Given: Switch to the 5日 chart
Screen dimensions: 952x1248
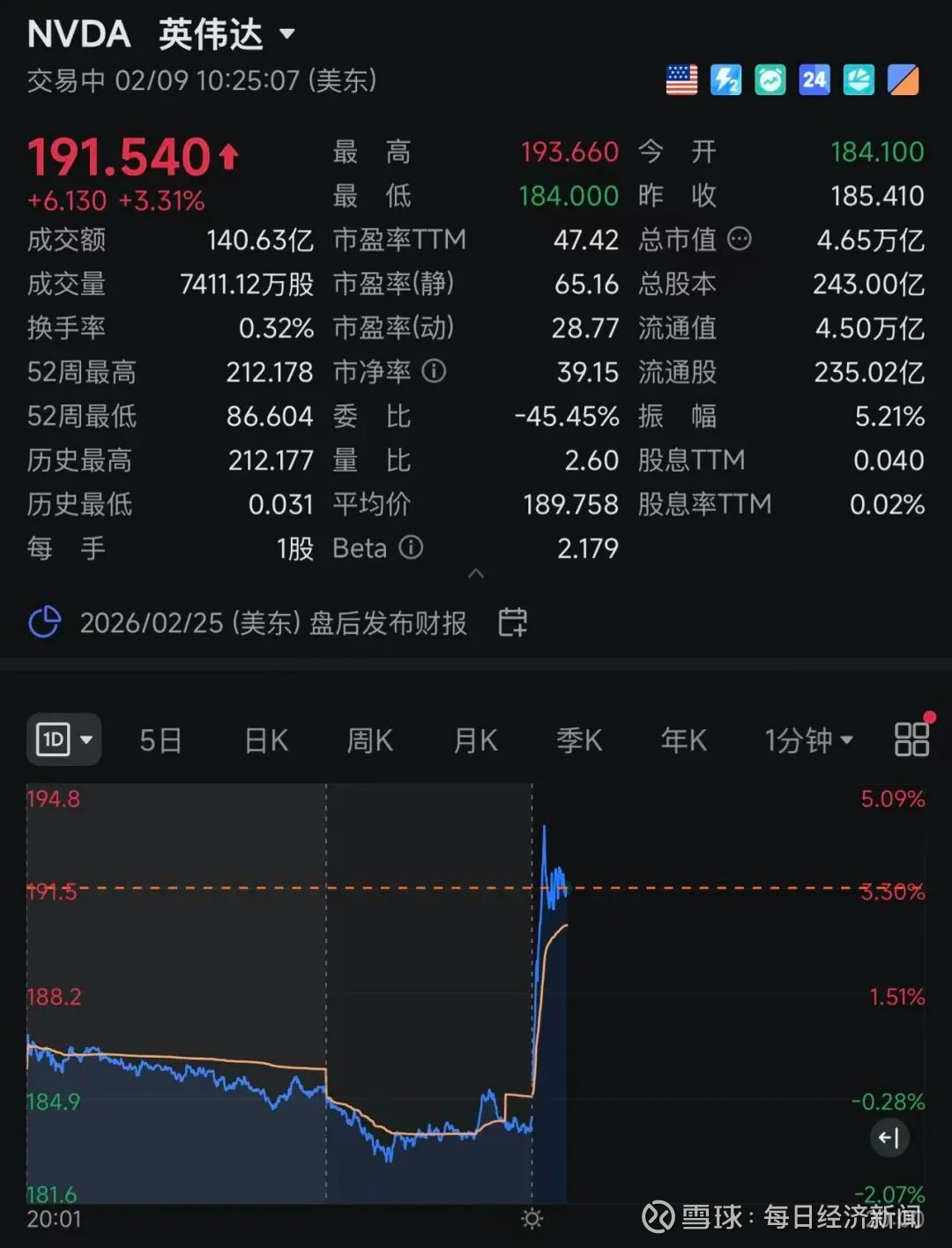Looking at the screenshot, I should pyautogui.click(x=160, y=740).
